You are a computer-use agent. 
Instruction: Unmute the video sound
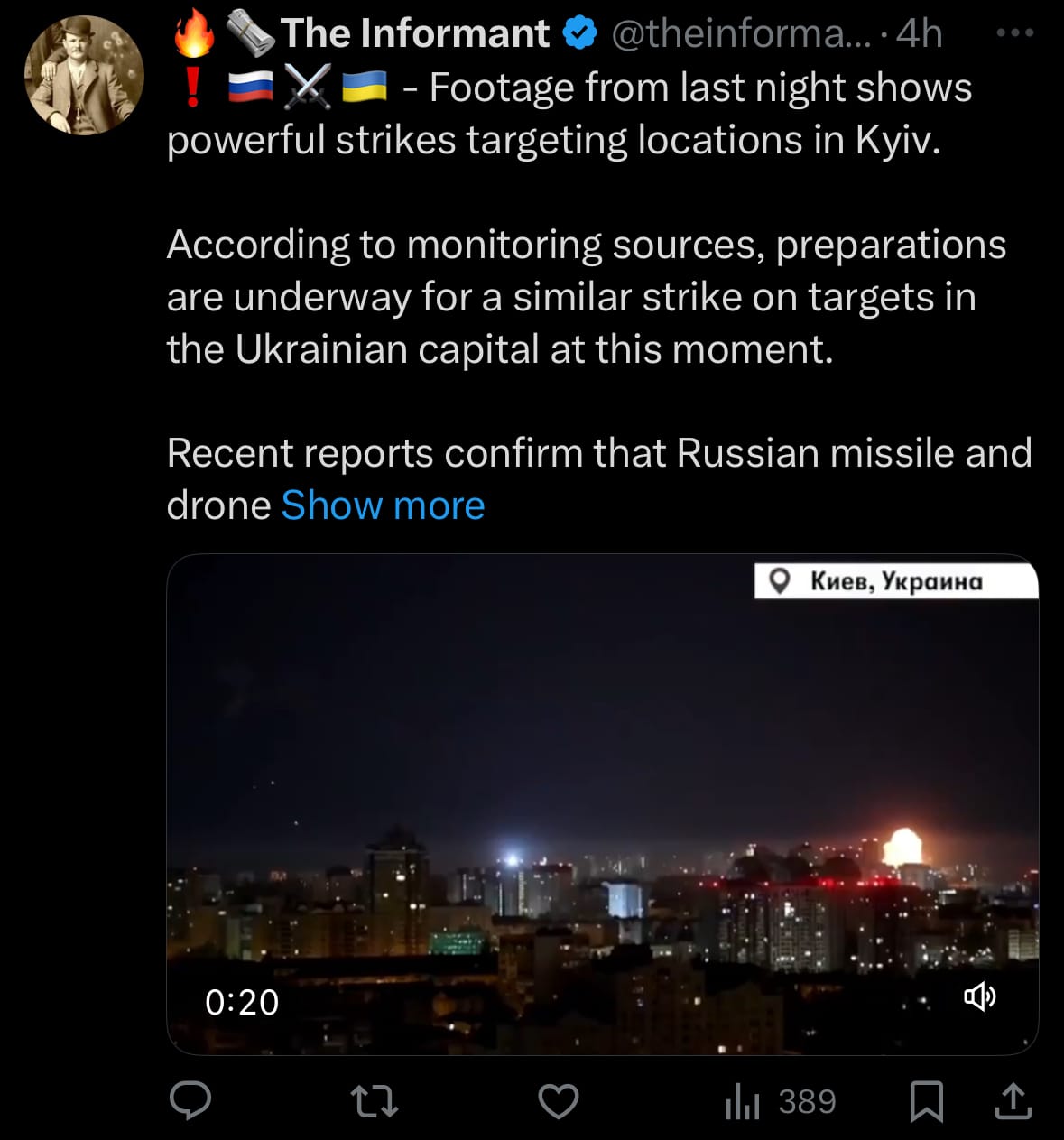[980, 996]
